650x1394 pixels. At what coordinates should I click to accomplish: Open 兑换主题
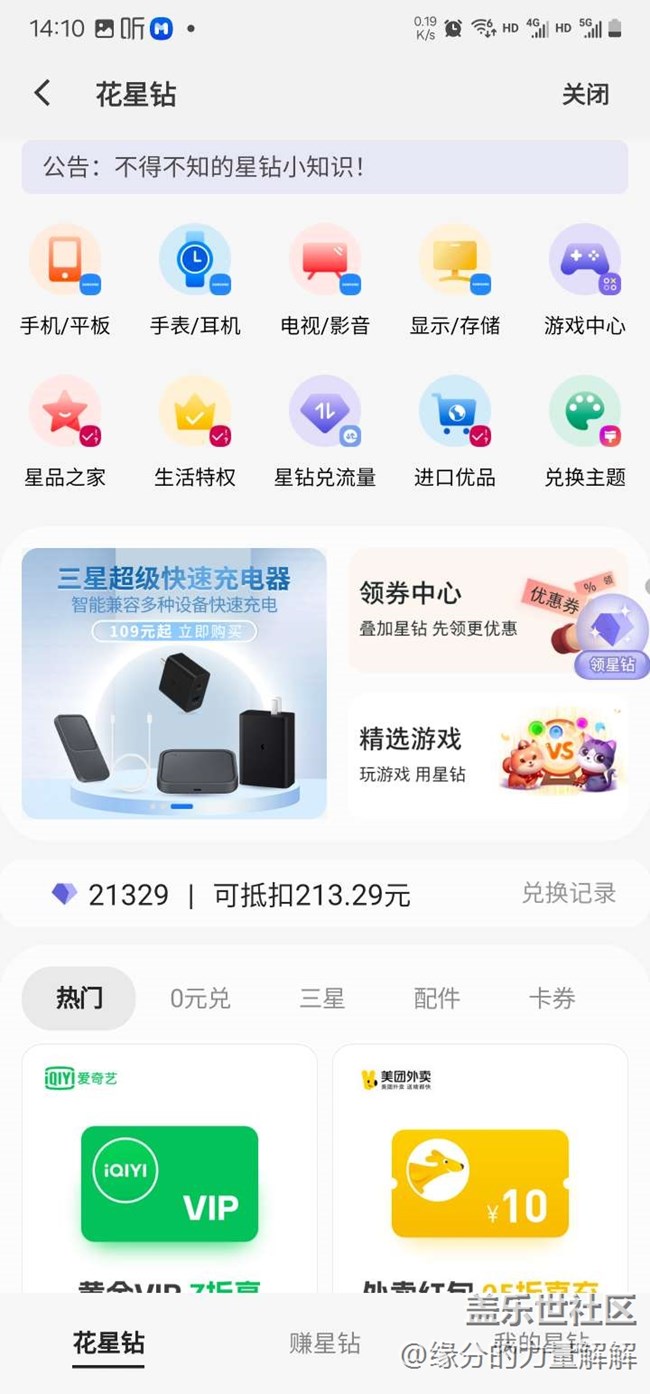(585, 433)
